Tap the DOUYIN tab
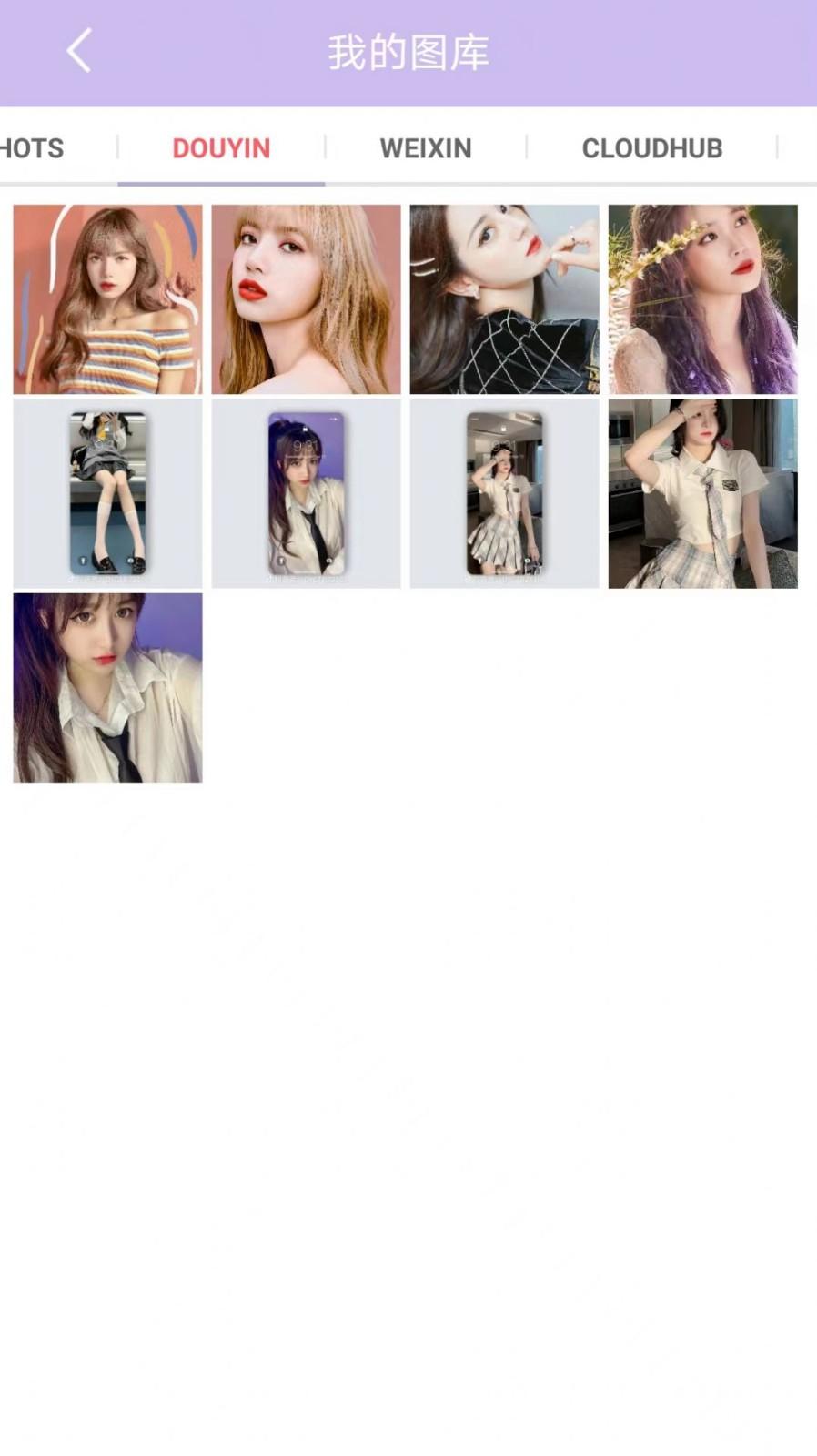The image size is (817, 1456). click(221, 148)
